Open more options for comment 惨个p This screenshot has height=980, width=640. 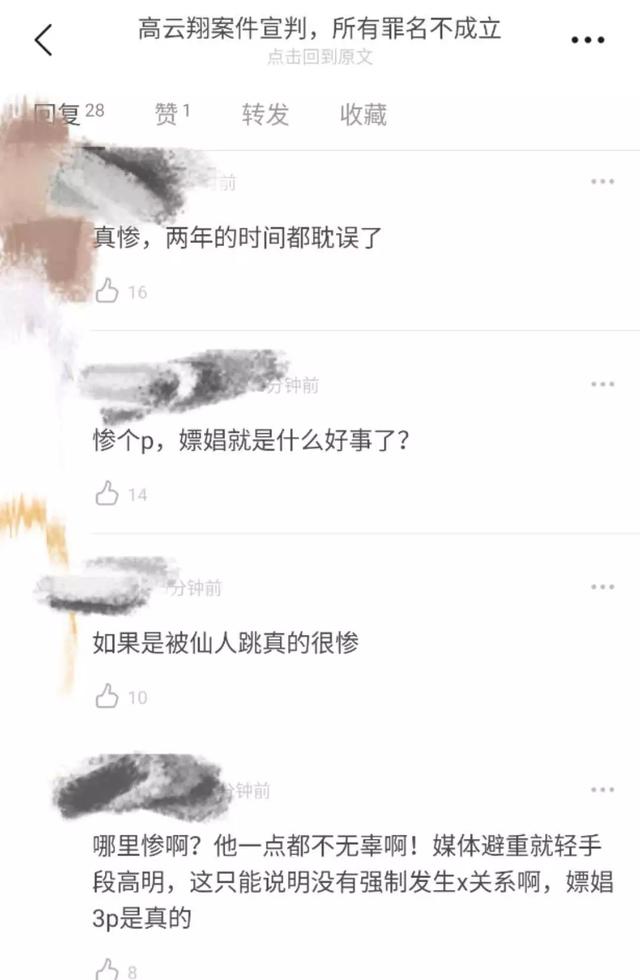(x=602, y=384)
